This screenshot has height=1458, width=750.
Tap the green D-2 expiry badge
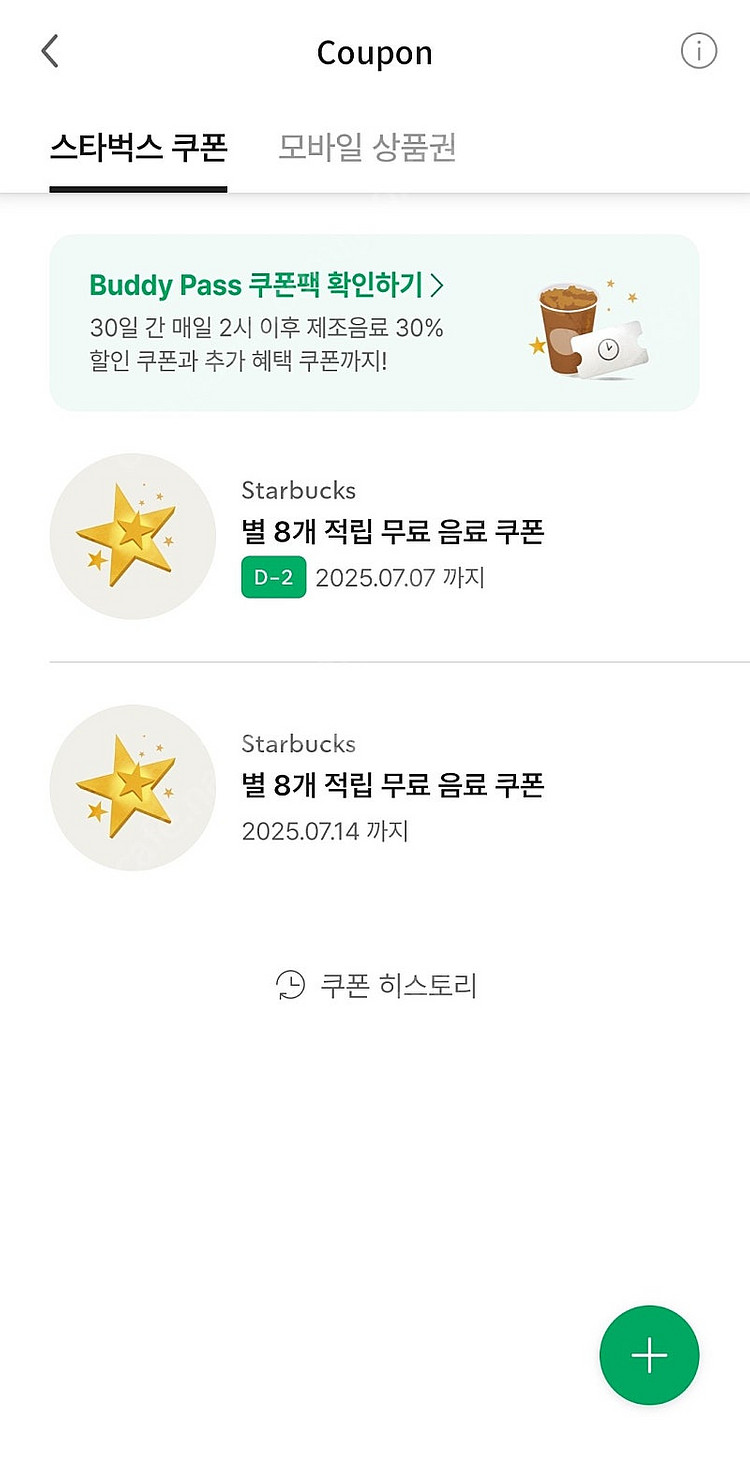pos(272,577)
